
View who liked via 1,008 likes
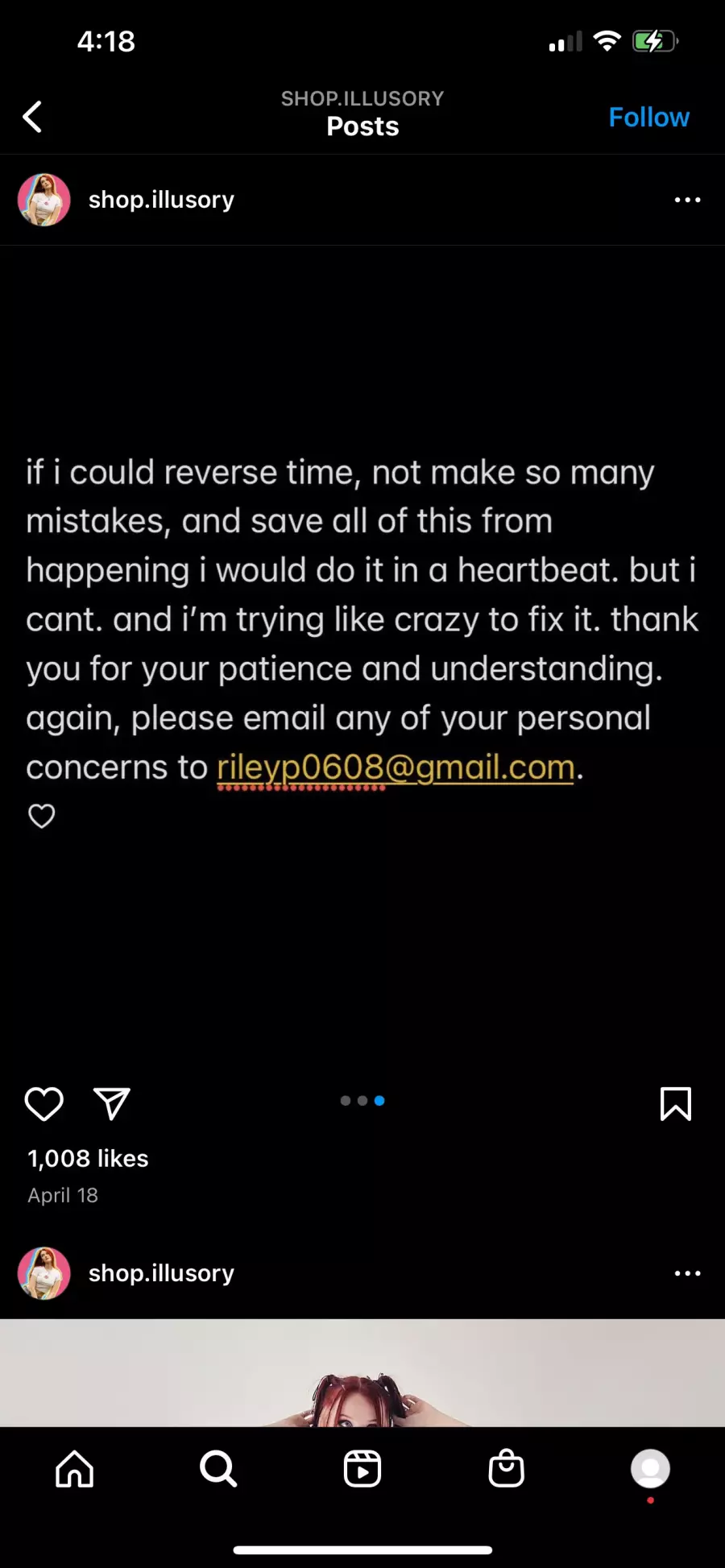[88, 1158]
